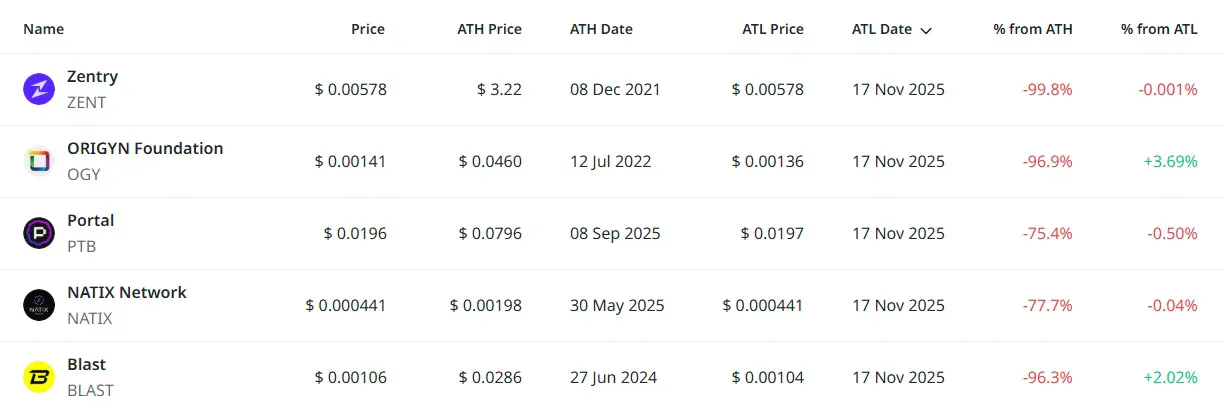Open the ORIGYN Foundation coin row
The image size is (1224, 411).
tap(144, 149)
